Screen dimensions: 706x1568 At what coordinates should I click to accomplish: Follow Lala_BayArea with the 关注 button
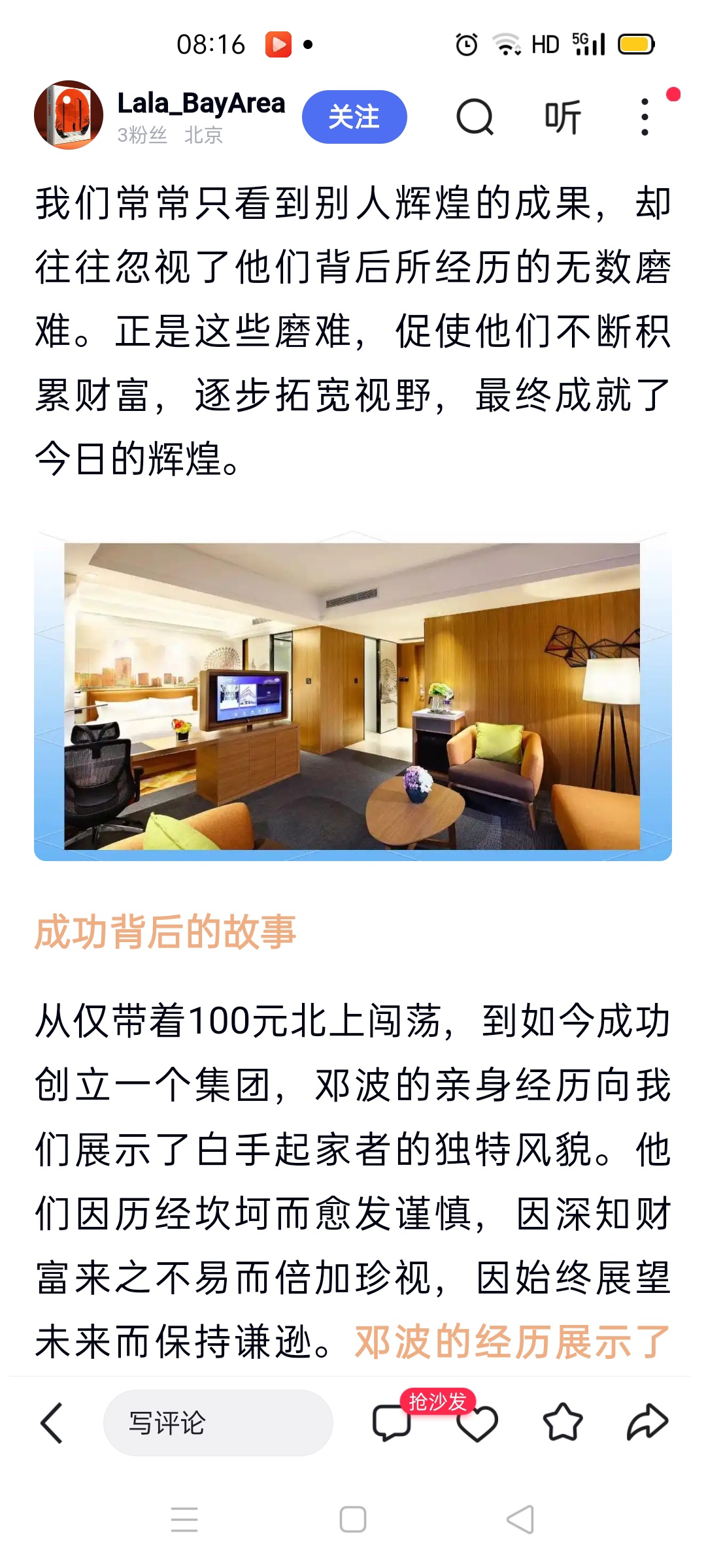point(354,117)
